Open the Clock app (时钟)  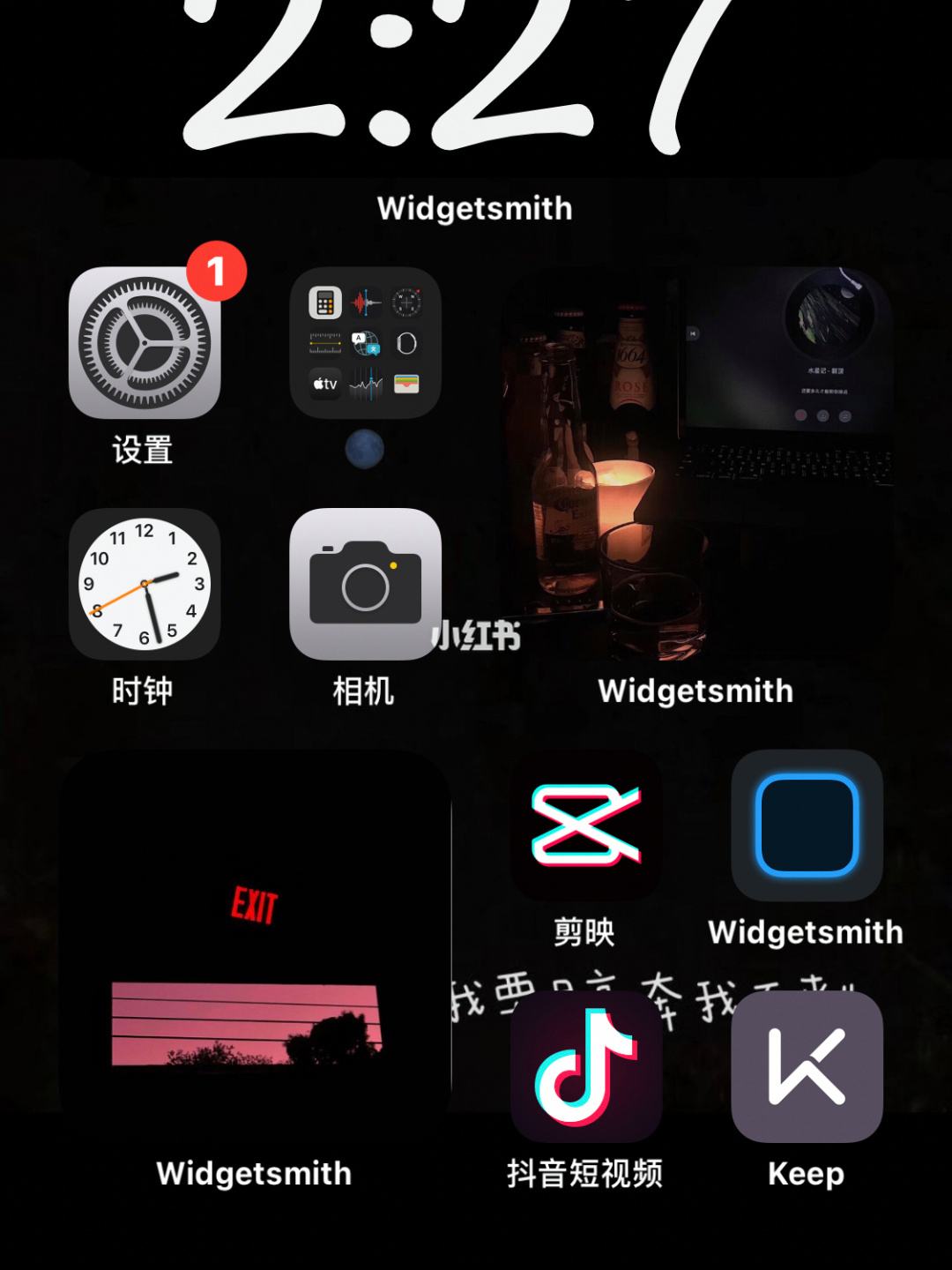click(144, 584)
